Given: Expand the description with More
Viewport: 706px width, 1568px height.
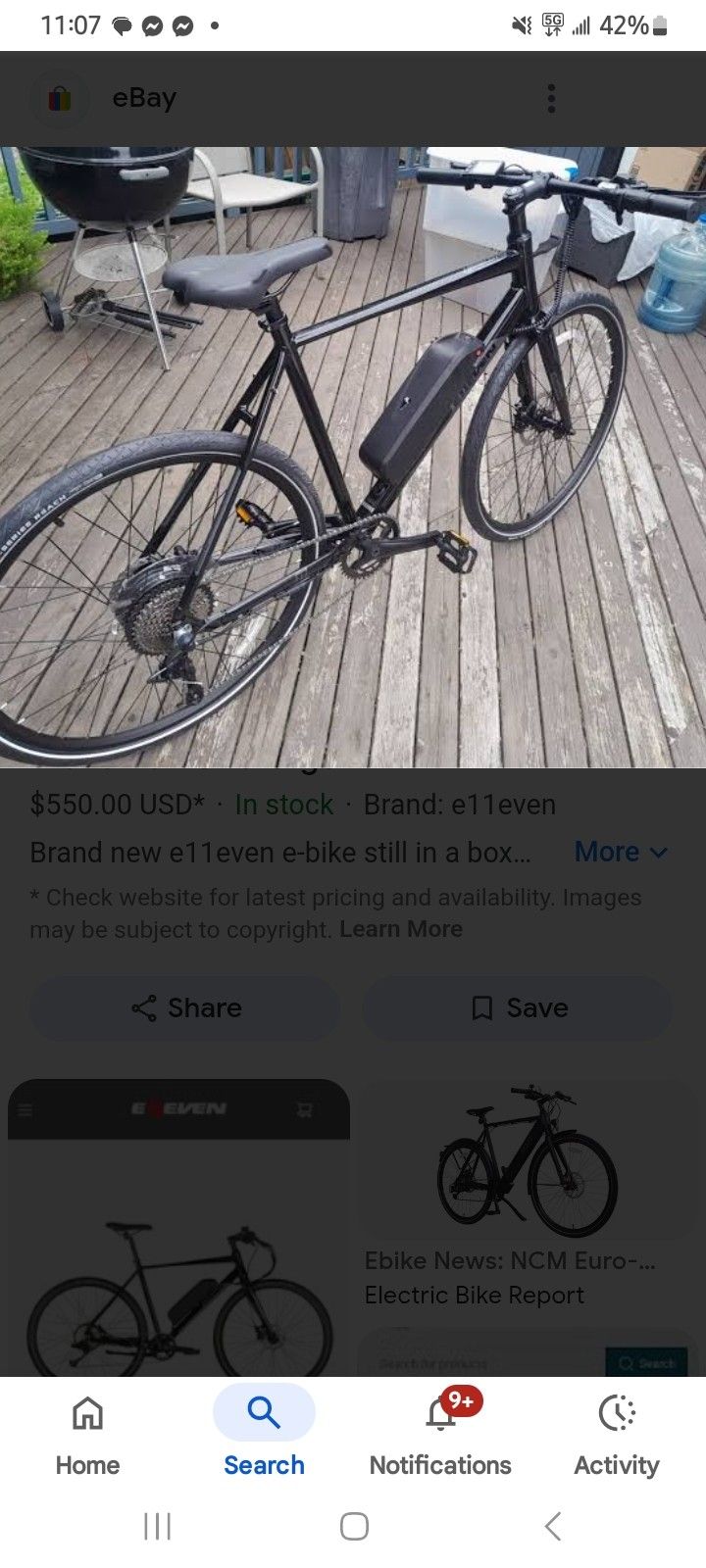Looking at the screenshot, I should [x=620, y=852].
